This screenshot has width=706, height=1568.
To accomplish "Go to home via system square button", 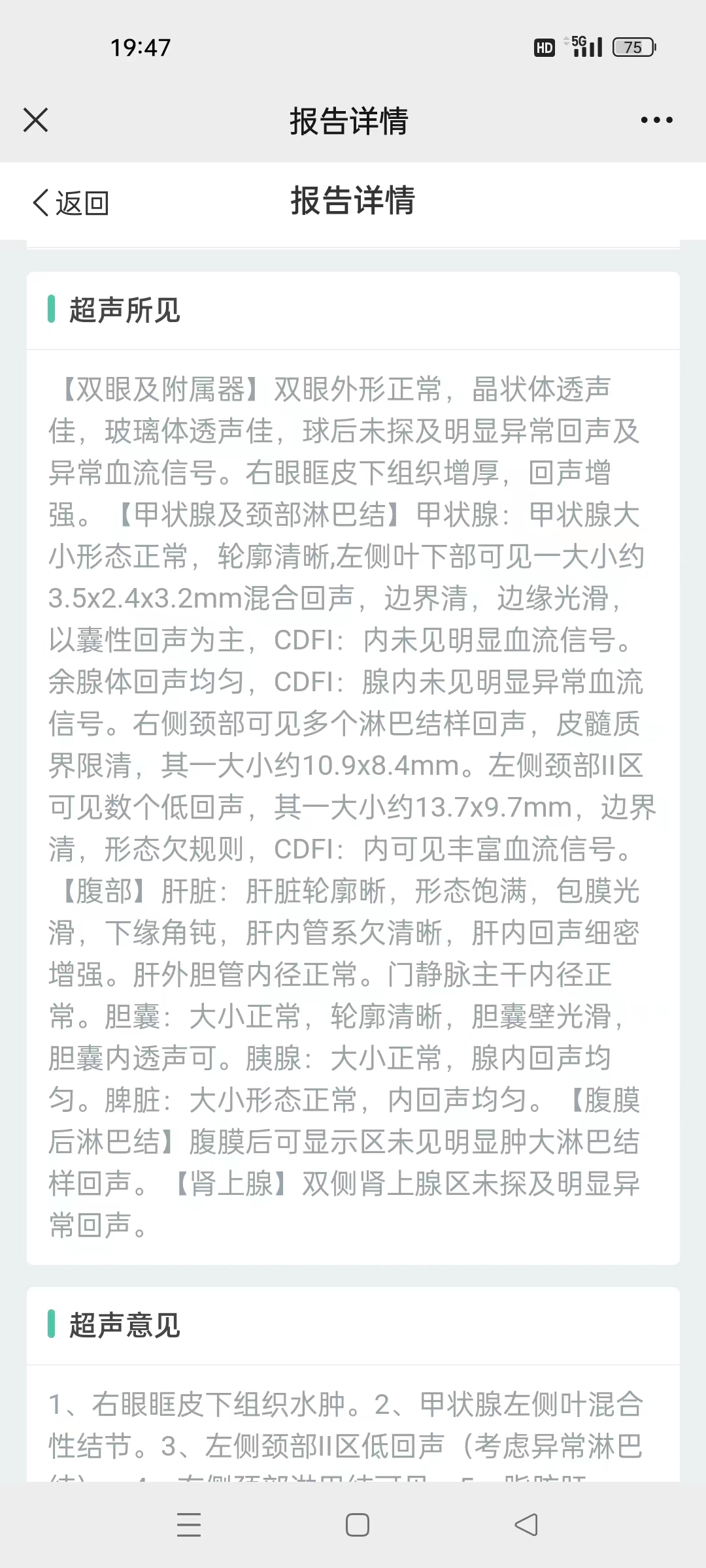I will (357, 1525).
